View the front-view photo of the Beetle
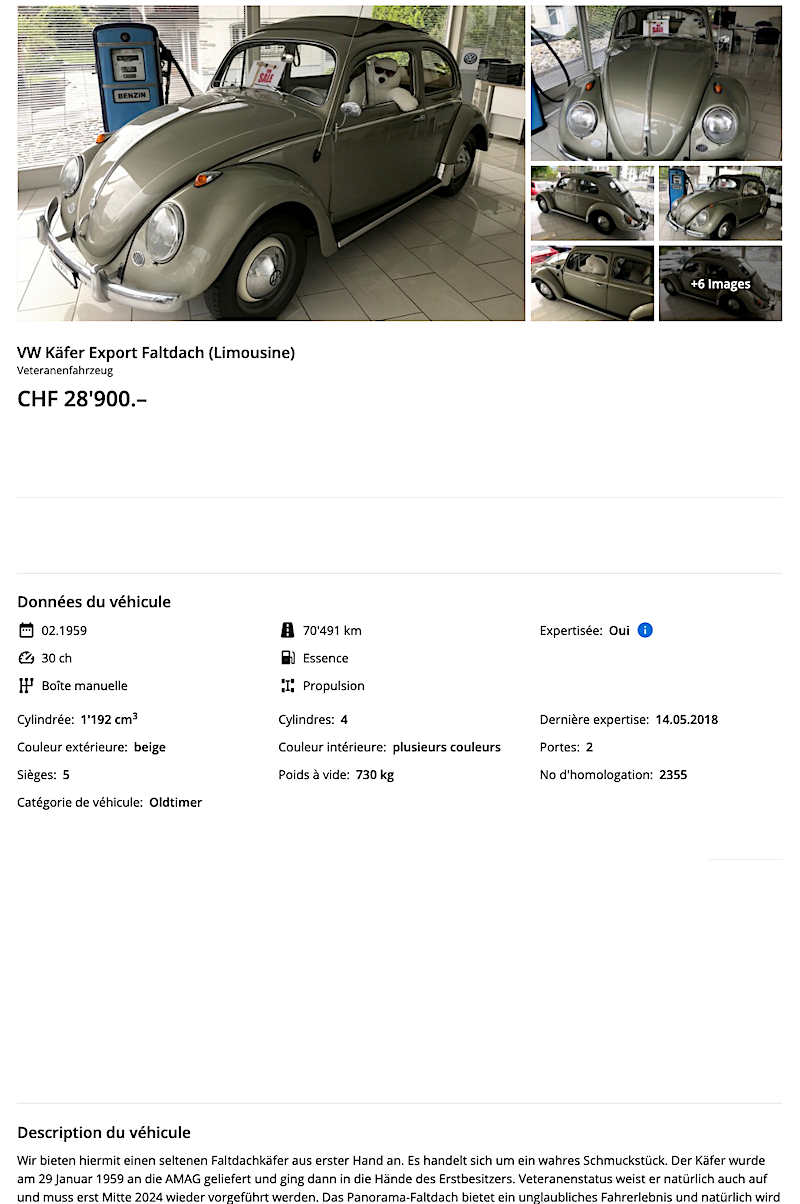Screen dimensions: 800x1204 pyautogui.click(x=656, y=83)
